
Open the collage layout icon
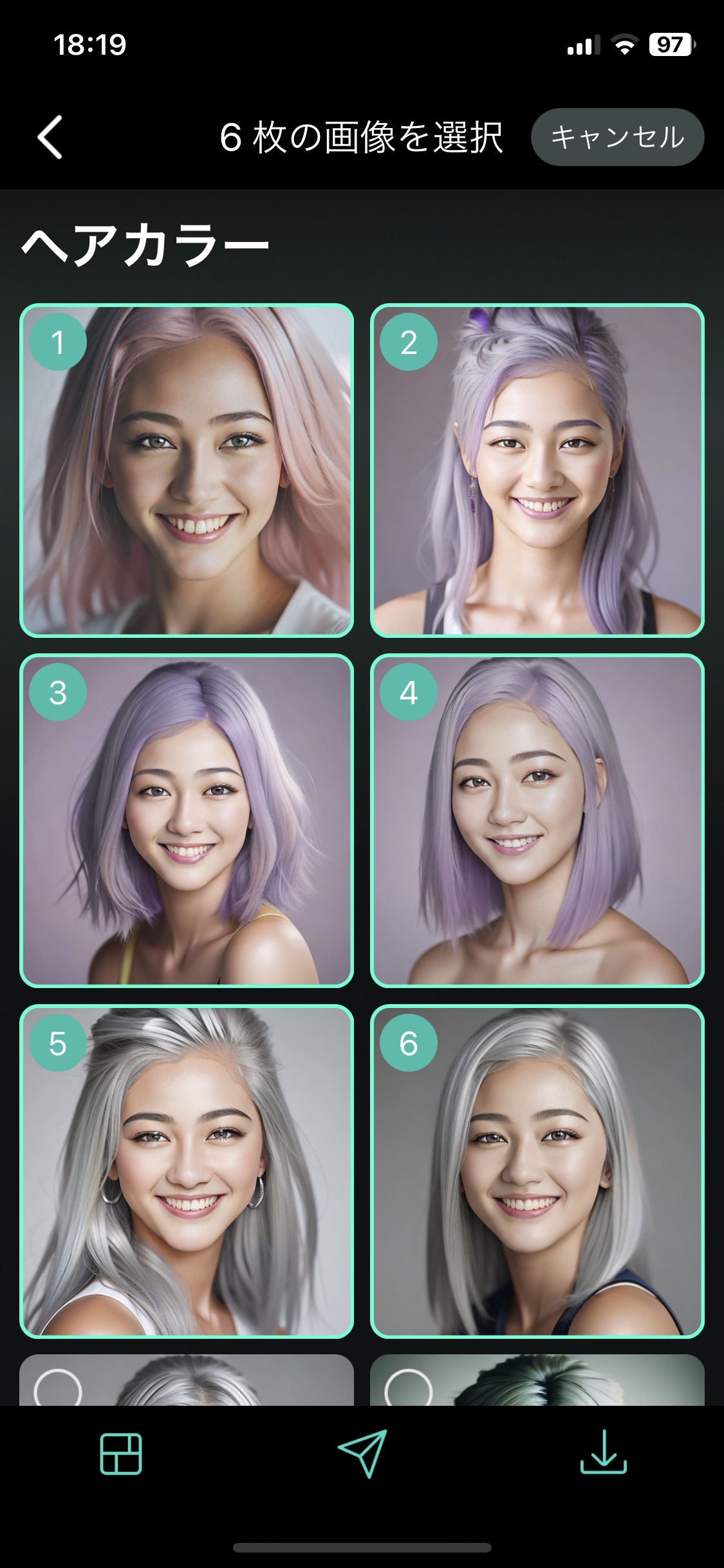point(121,1454)
